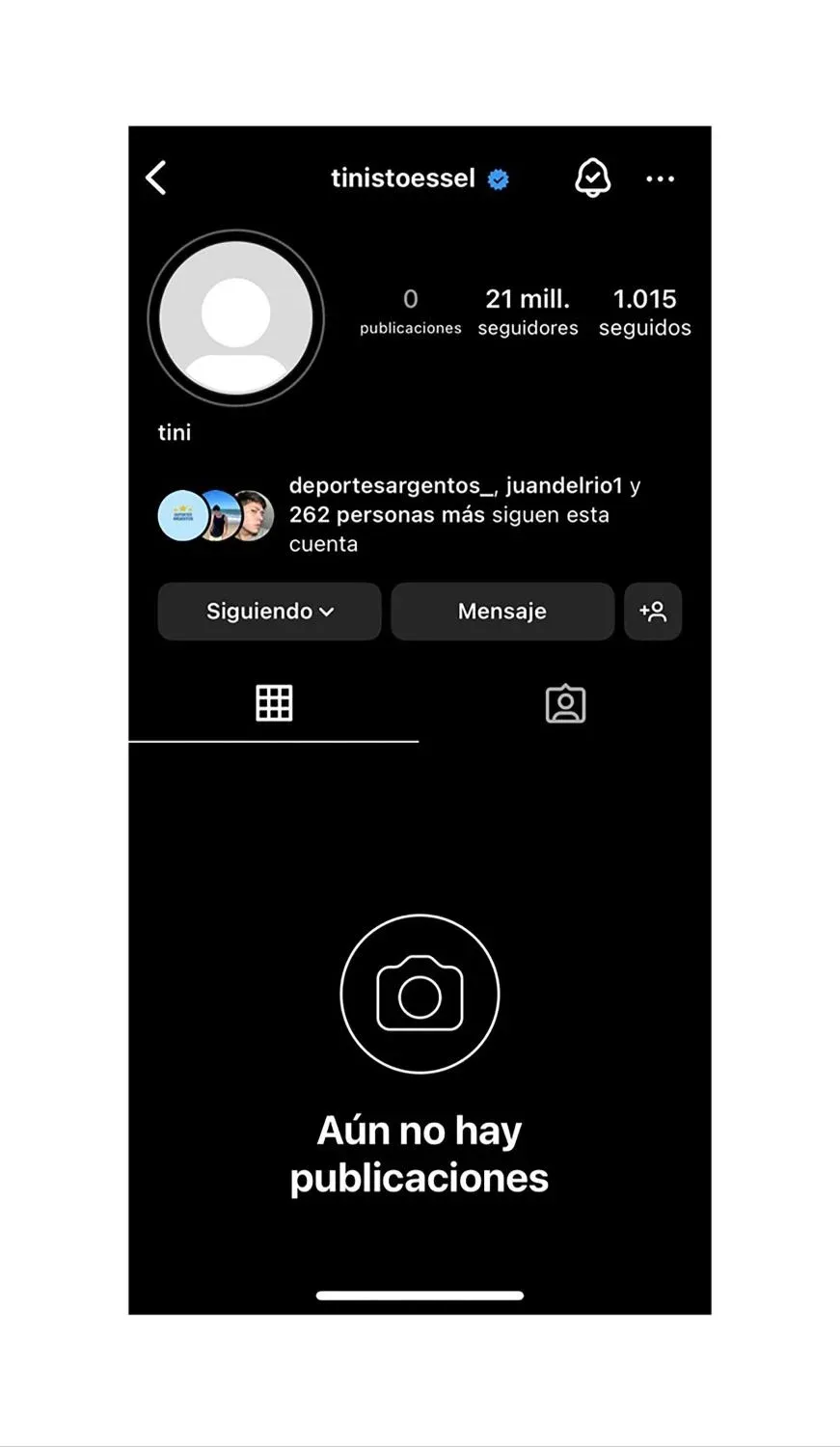Viewport: 840px width, 1447px height.
Task: Open the 1.015 seguidos list
Action: (644, 312)
